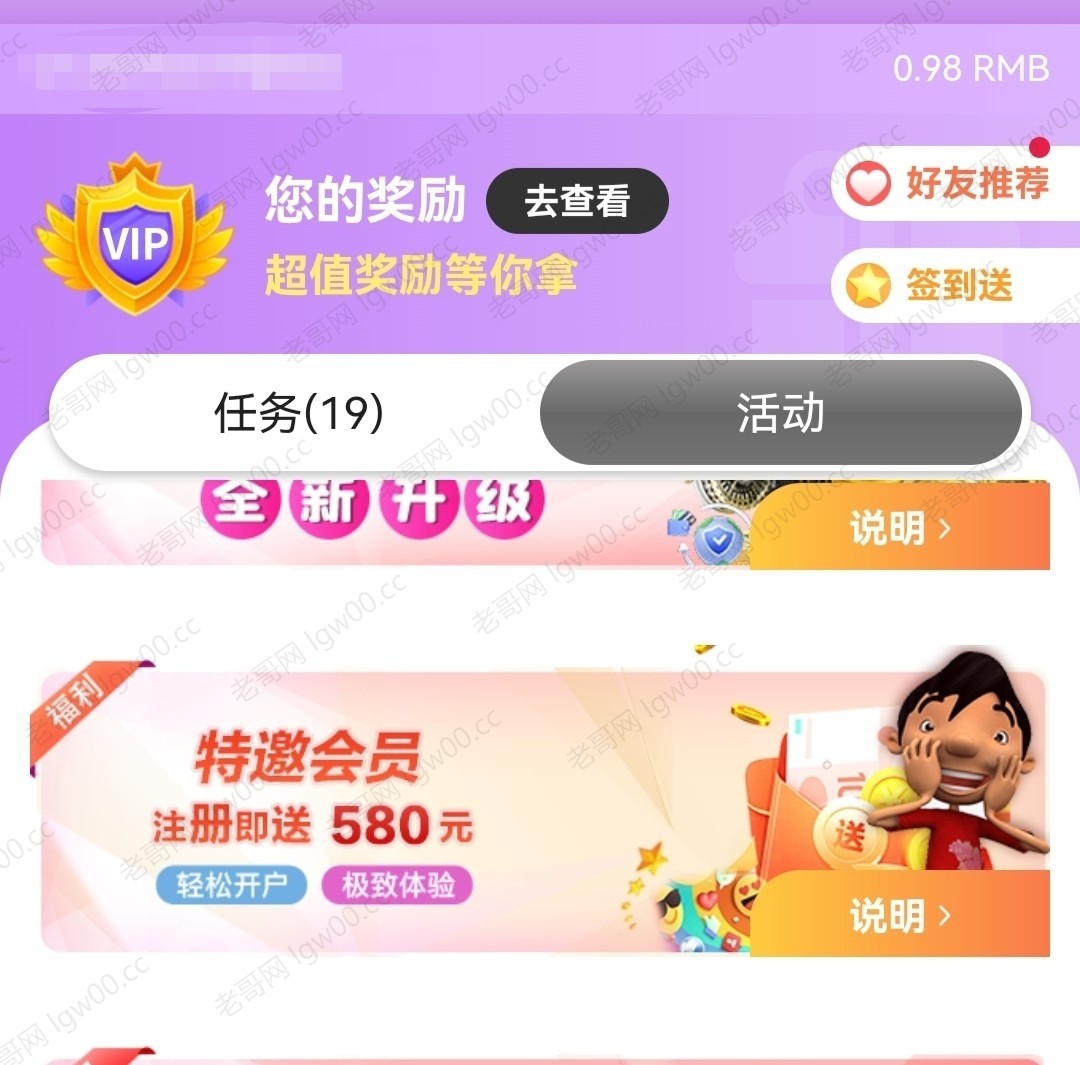Open the 特邀会员 注册即送580元 promotion card
Image resolution: width=1080 pixels, height=1065 pixels.
pyautogui.click(x=400, y=810)
